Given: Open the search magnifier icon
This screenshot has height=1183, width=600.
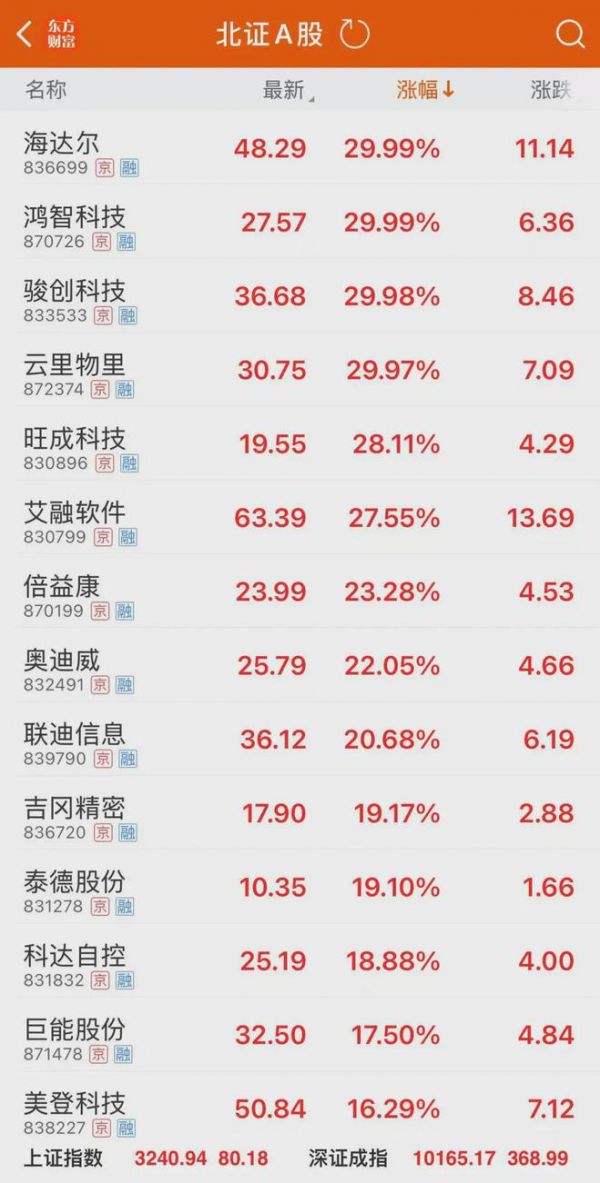Looking at the screenshot, I should [x=570, y=35].
